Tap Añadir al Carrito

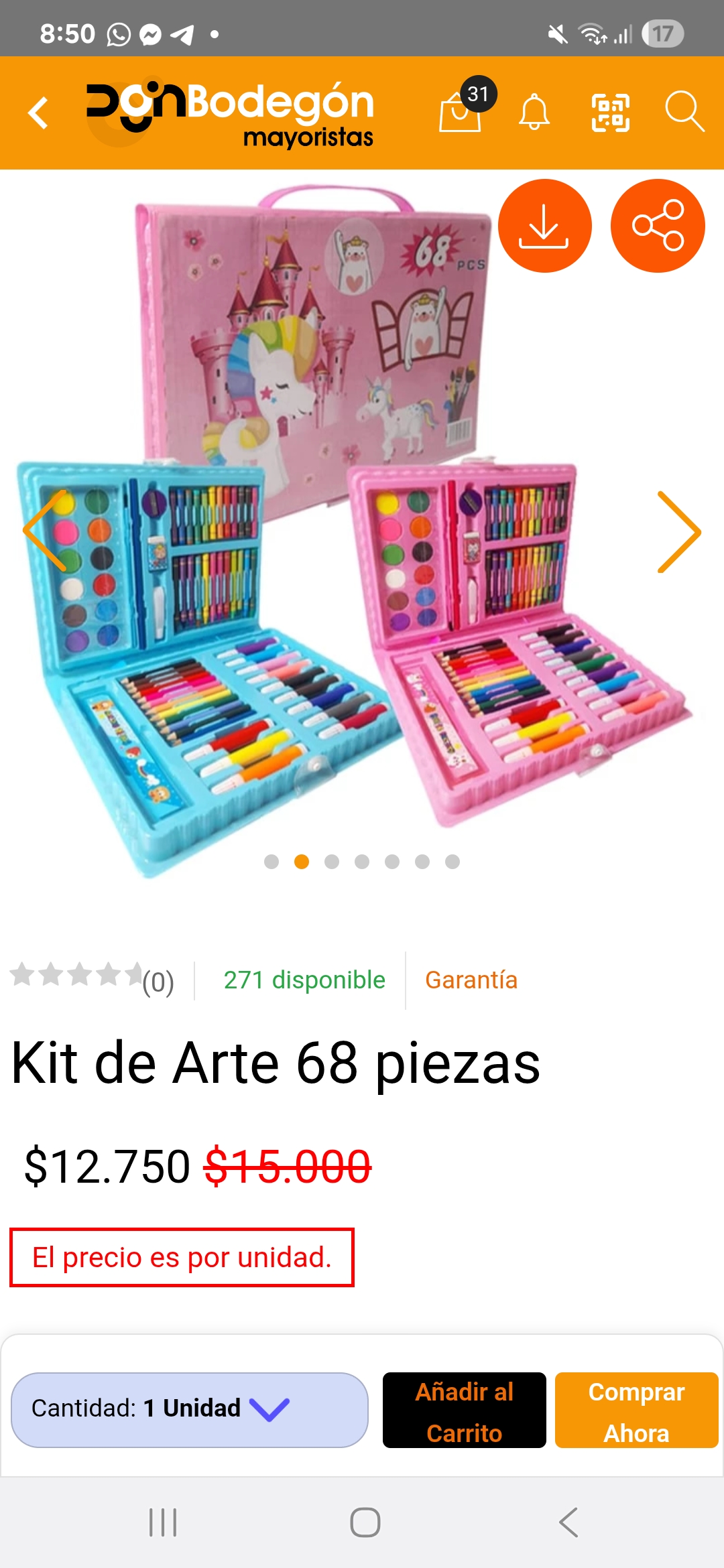point(464,1411)
